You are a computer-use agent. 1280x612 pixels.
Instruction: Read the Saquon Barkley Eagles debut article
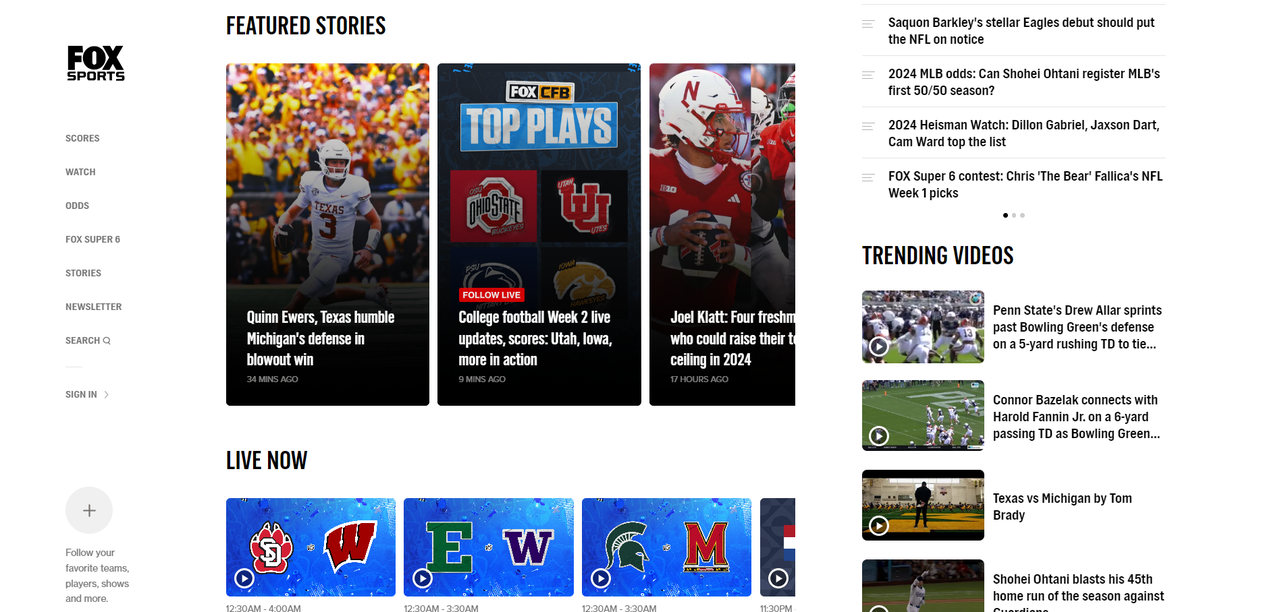[x=1020, y=31]
